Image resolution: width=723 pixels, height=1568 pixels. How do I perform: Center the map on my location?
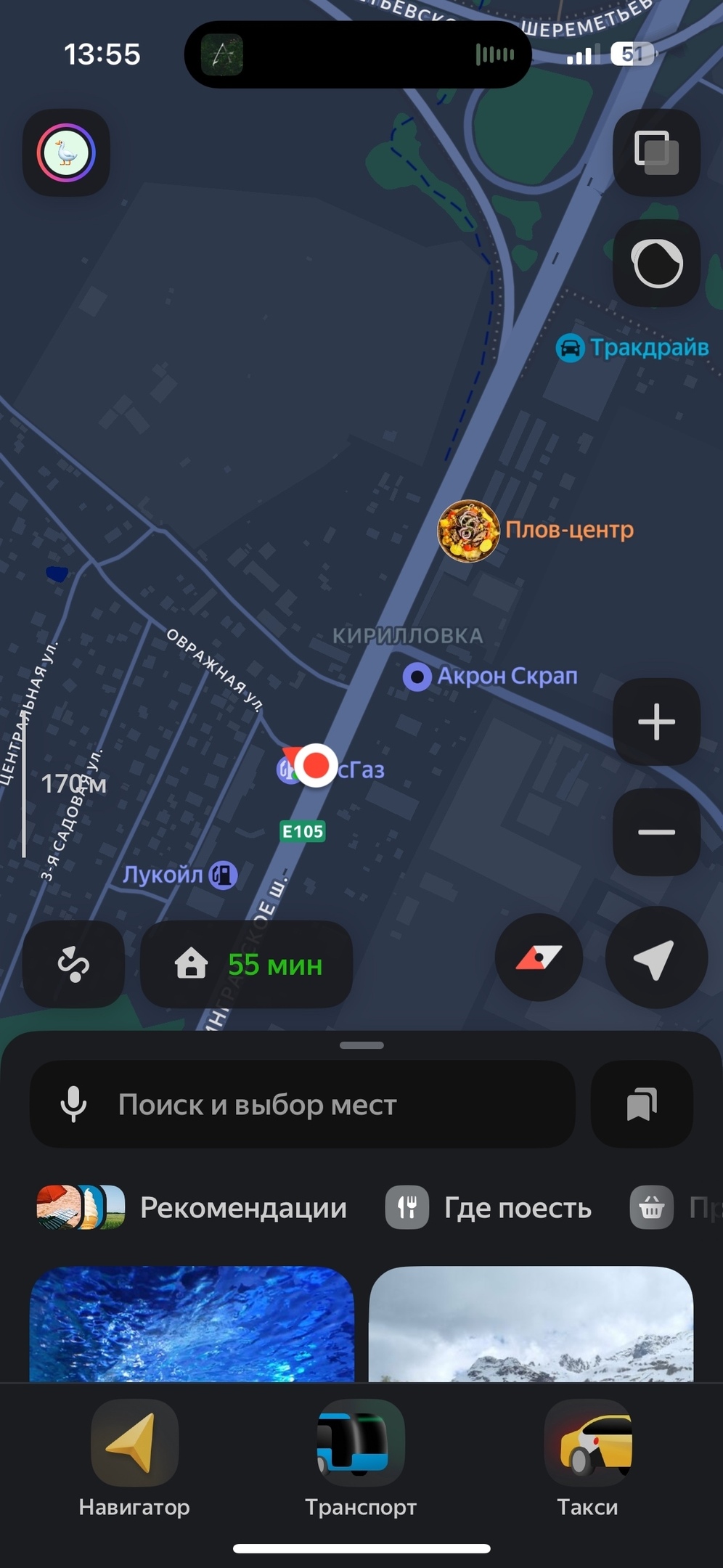pyautogui.click(x=655, y=958)
